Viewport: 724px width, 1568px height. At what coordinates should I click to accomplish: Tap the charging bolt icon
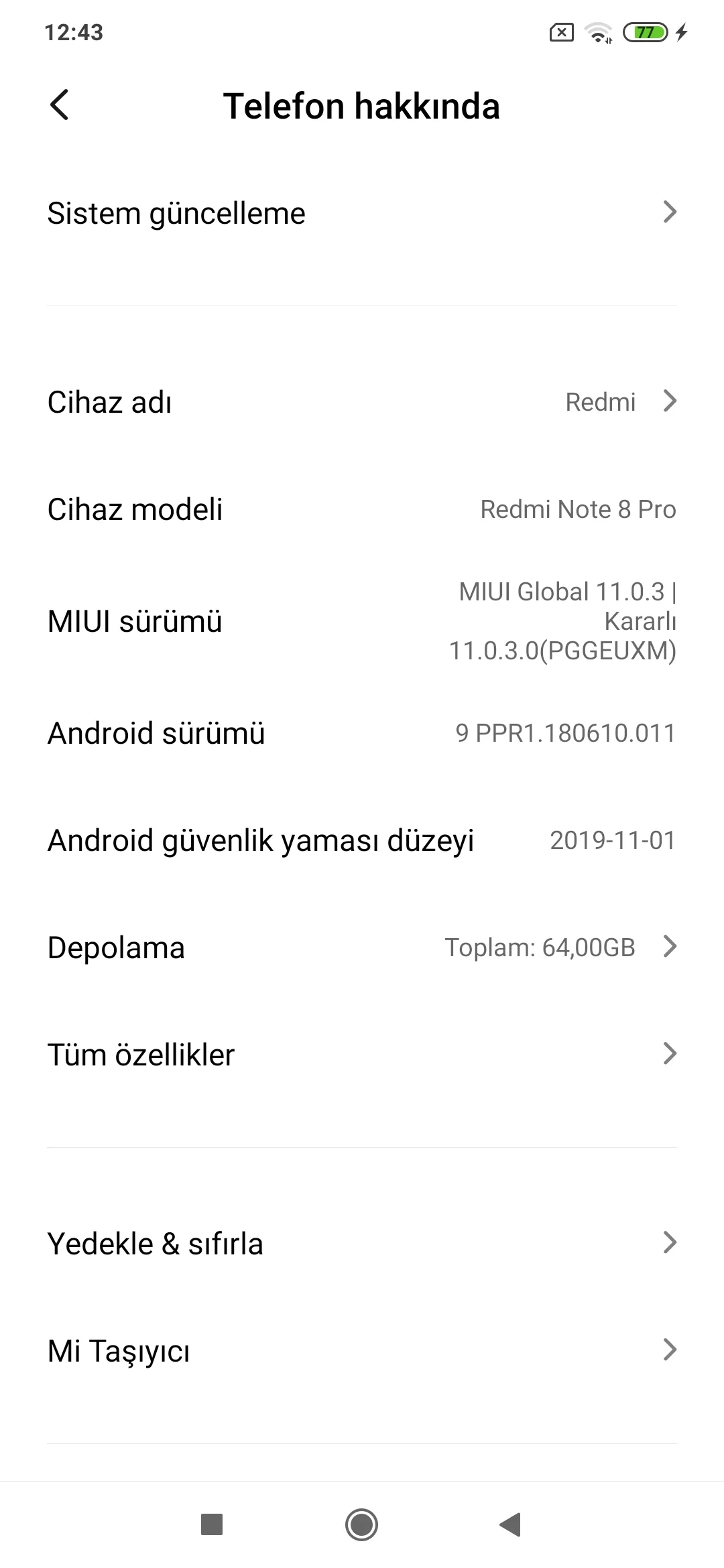pyautogui.click(x=682, y=31)
